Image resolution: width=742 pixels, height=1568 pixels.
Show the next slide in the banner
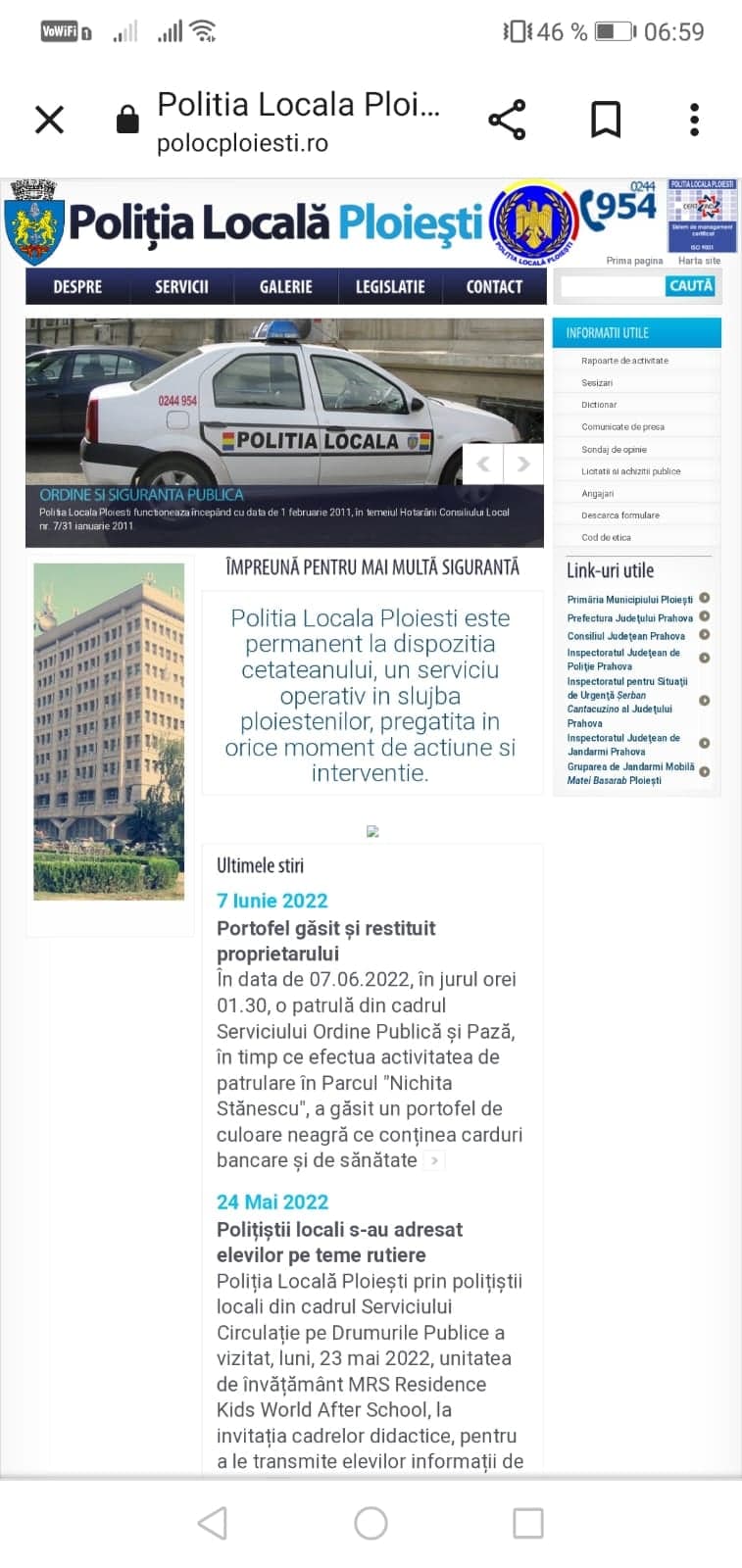(523, 465)
